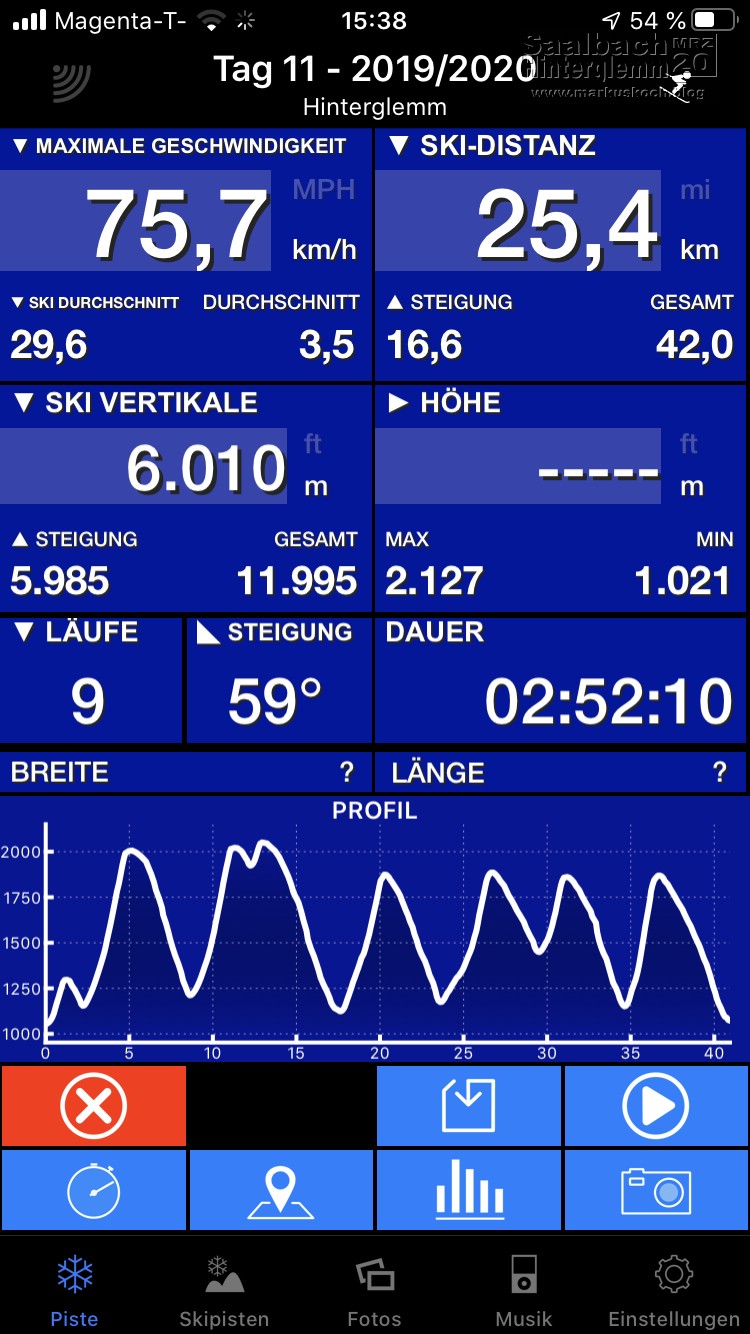
Task: Collapse the MAXIMALE GESCHWINDIGKEIT panel
Action: tap(18, 145)
